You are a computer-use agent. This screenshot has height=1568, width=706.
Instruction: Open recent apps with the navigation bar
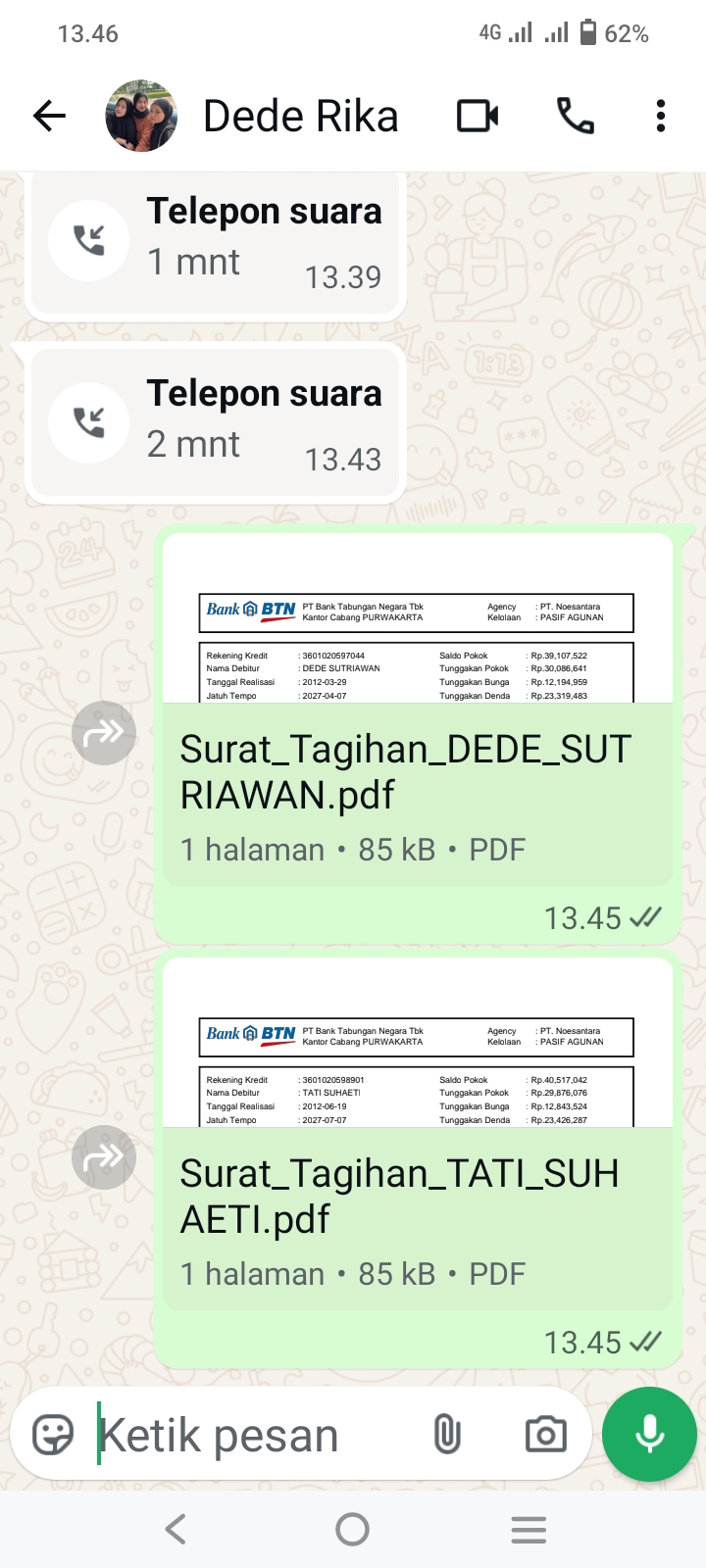click(x=528, y=1527)
